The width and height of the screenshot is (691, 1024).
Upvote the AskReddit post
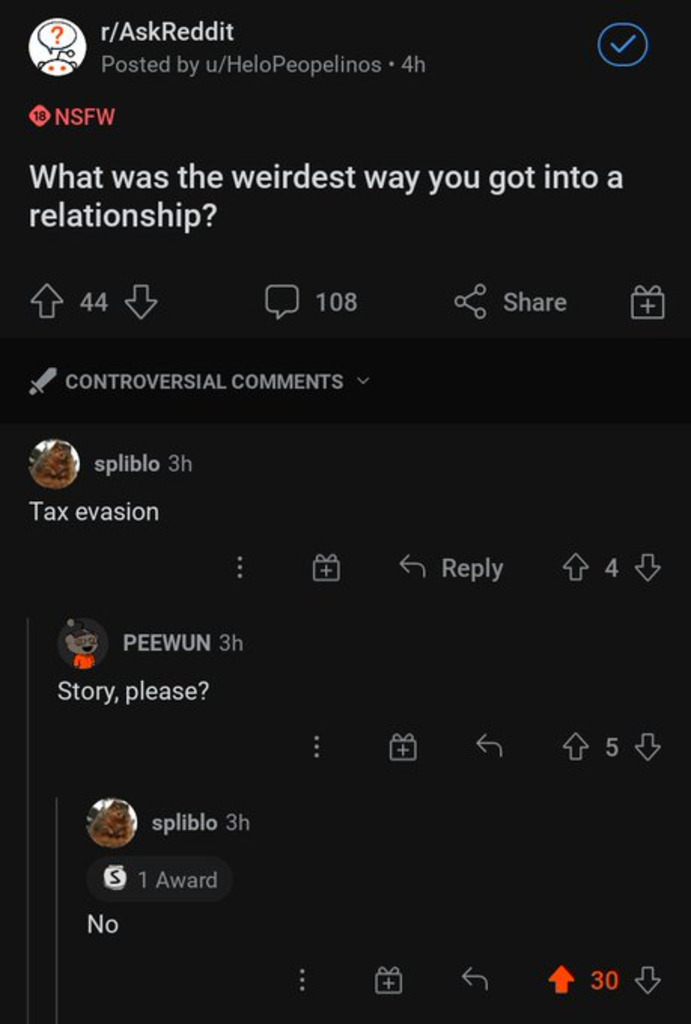point(48,301)
